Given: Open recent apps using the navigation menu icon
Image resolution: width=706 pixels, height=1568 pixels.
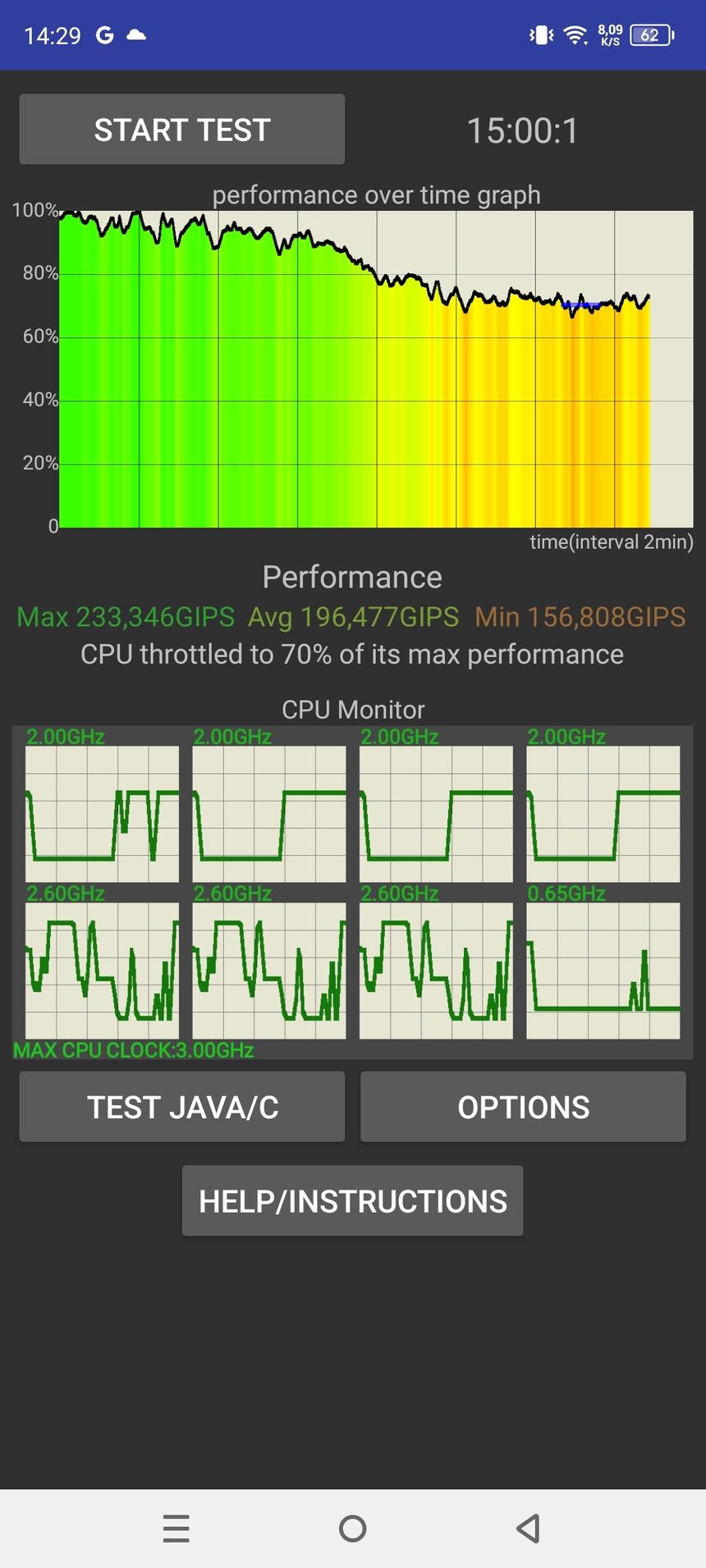Looking at the screenshot, I should click(x=176, y=1528).
